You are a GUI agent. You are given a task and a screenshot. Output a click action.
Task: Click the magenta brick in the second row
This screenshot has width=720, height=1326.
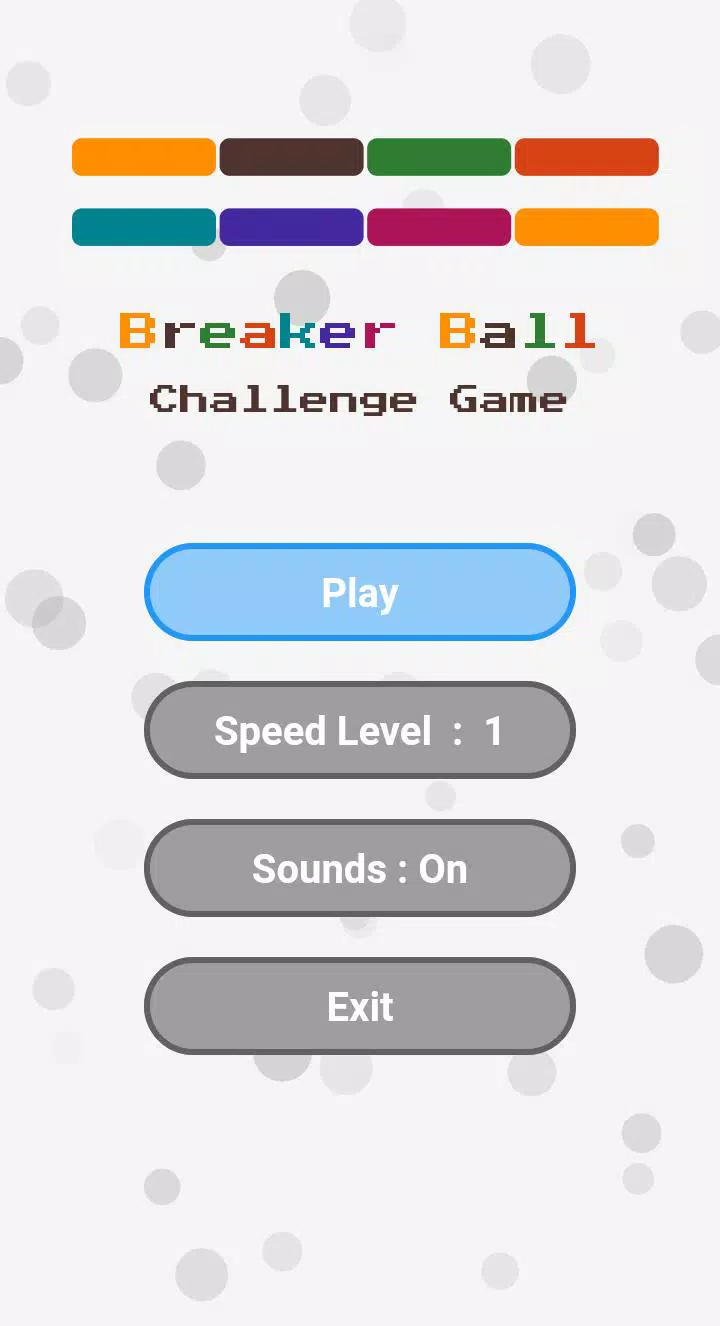439,227
